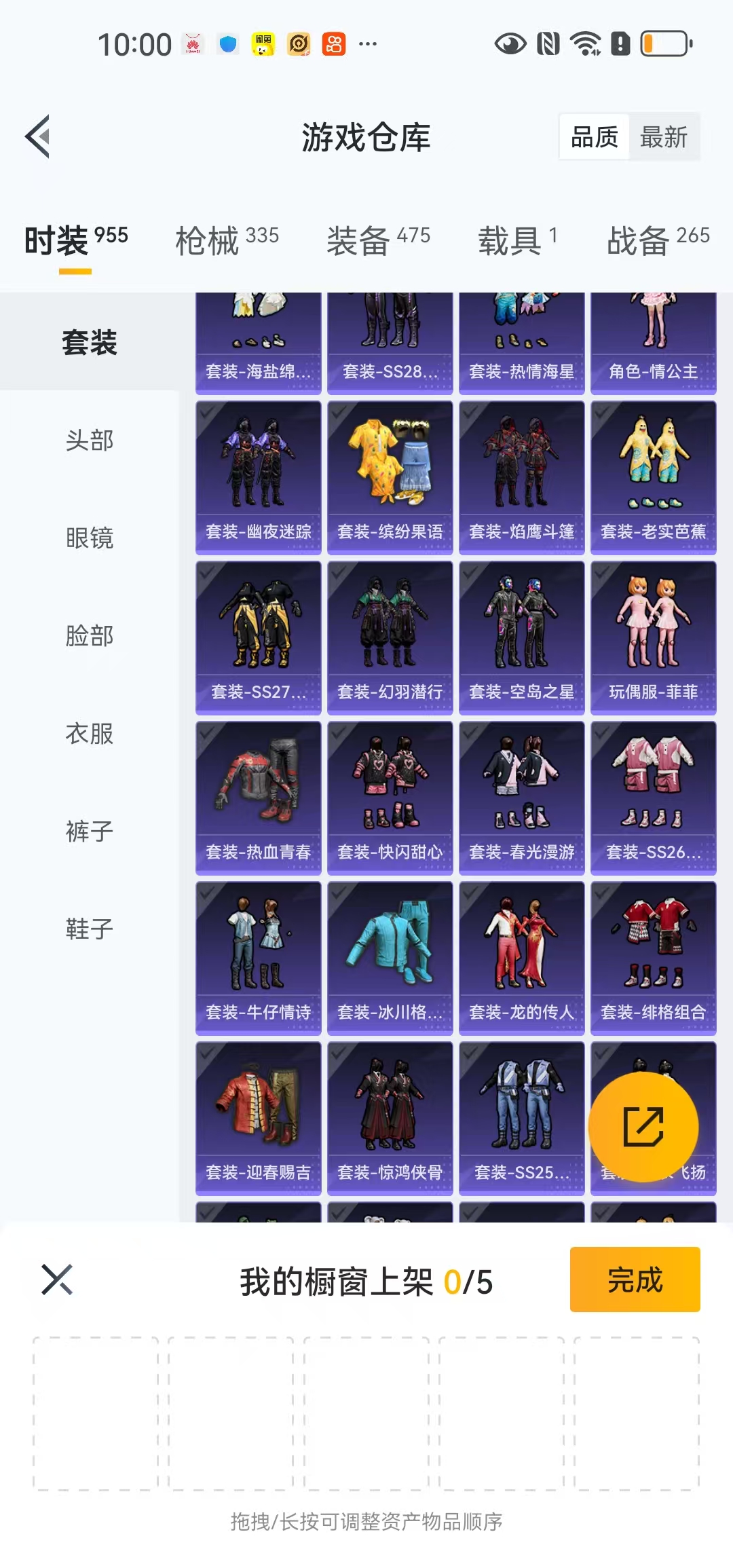Sort items by 最新
Viewport: 733px width, 1568px height.
[663, 137]
